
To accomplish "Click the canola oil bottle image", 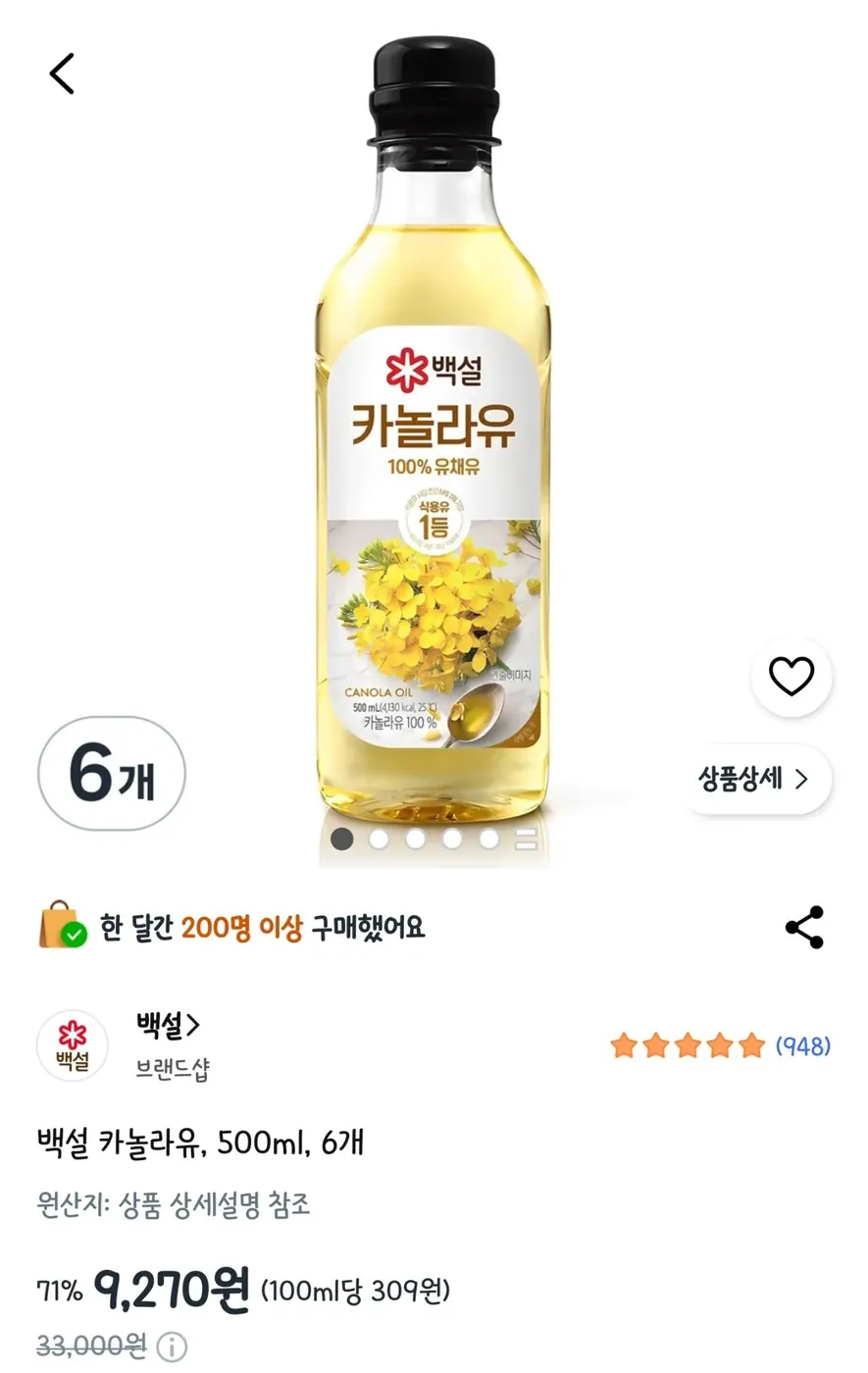I will tap(434, 441).
